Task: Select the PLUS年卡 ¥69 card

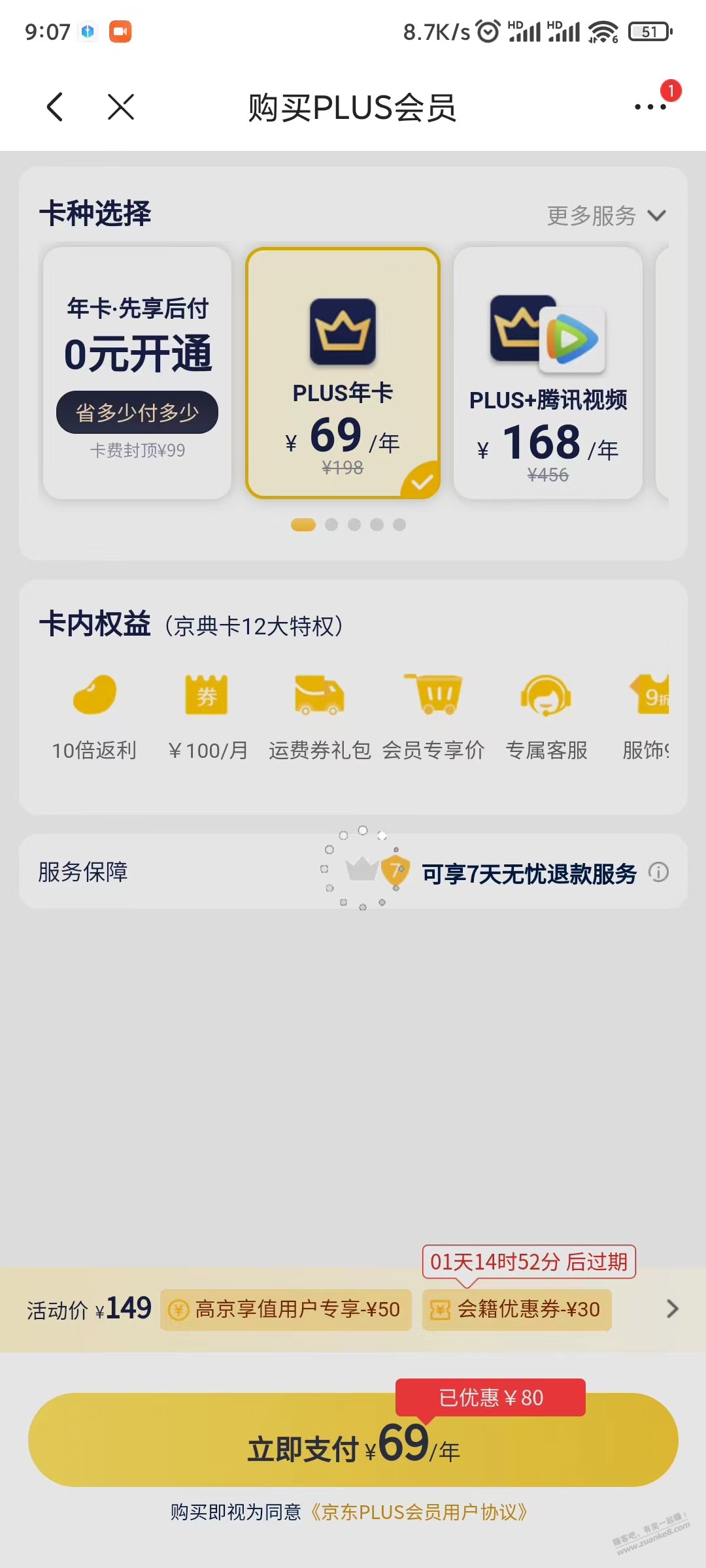Action: coord(343,373)
